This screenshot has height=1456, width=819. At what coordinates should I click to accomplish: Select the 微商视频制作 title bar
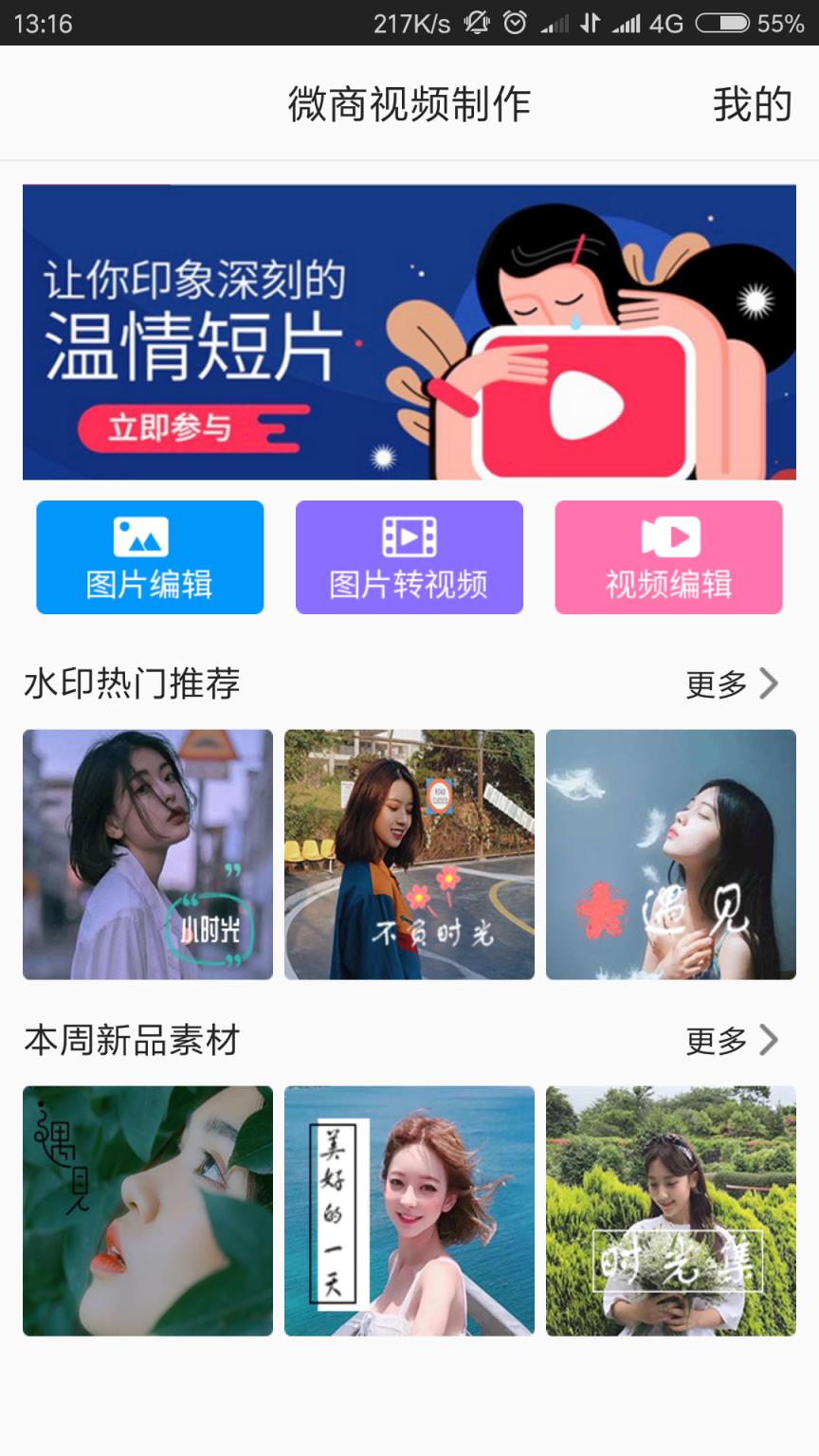(x=409, y=104)
